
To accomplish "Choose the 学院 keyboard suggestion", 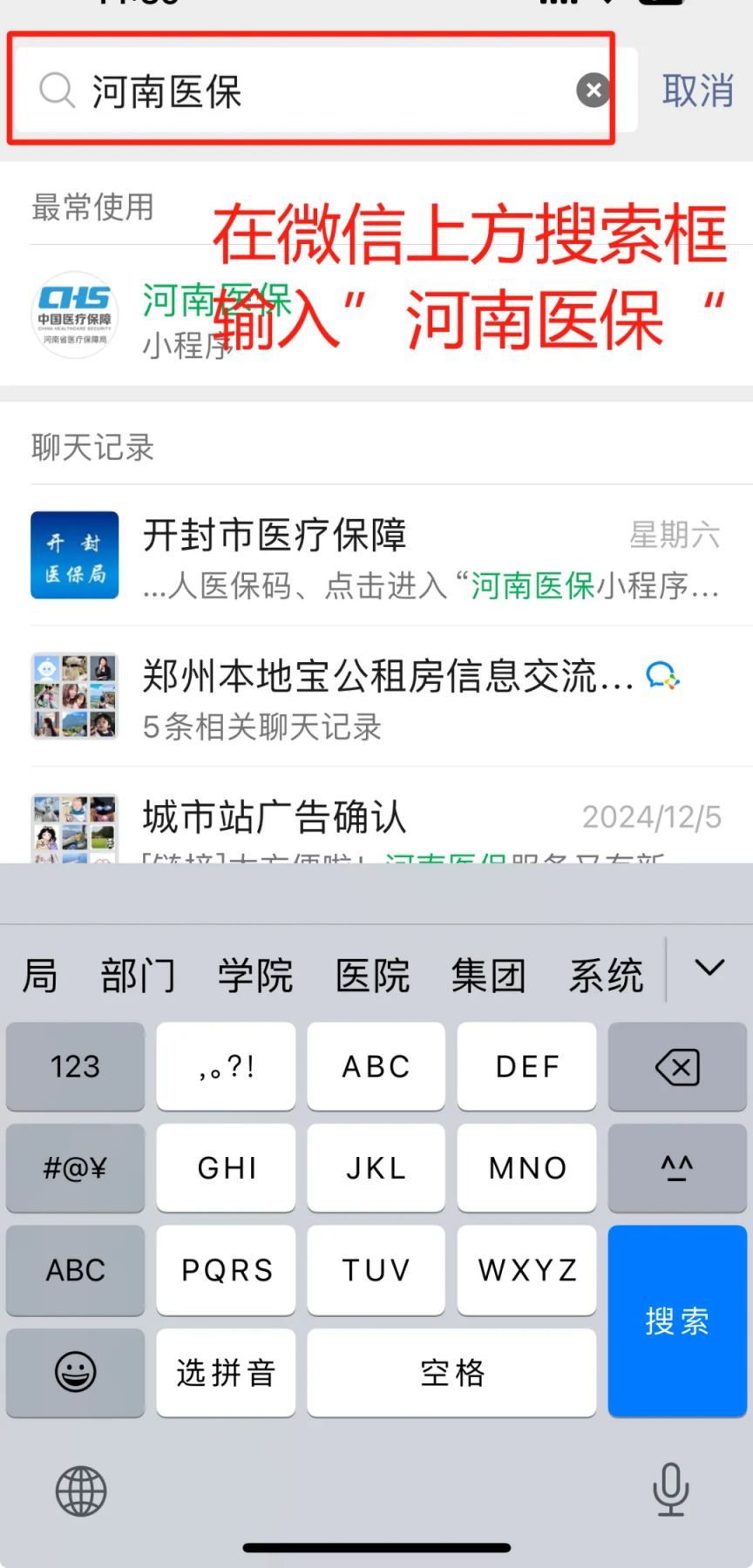I will 255,975.
